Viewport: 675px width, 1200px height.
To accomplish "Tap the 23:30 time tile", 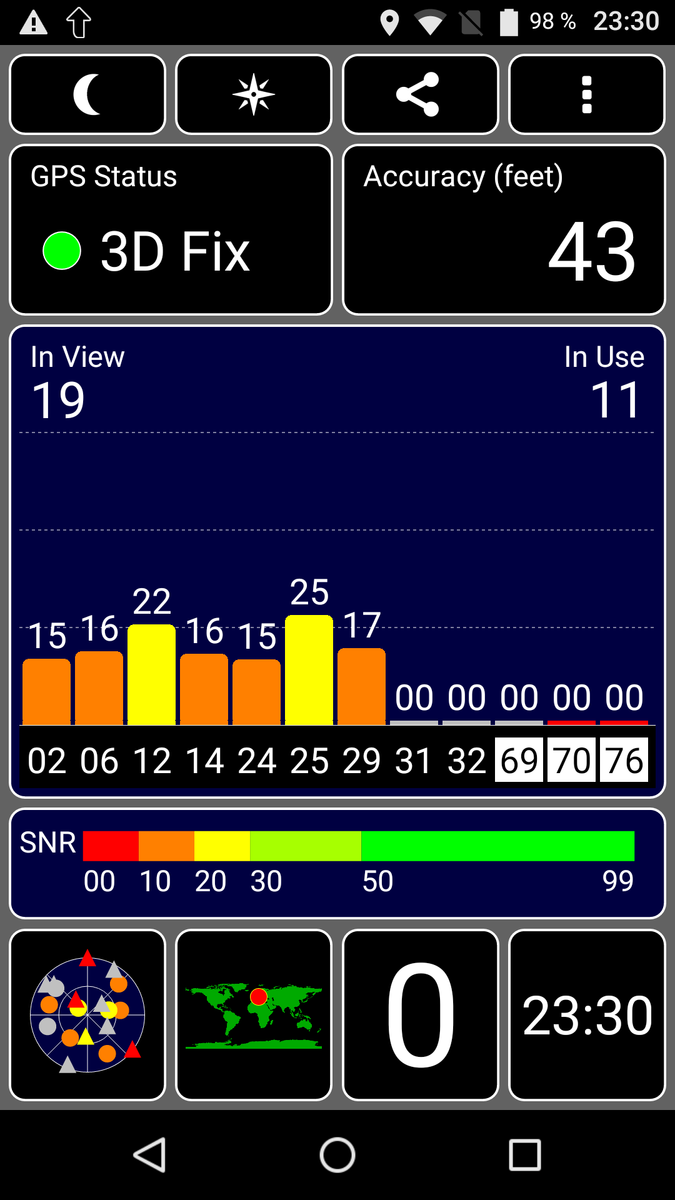I will [587, 1015].
